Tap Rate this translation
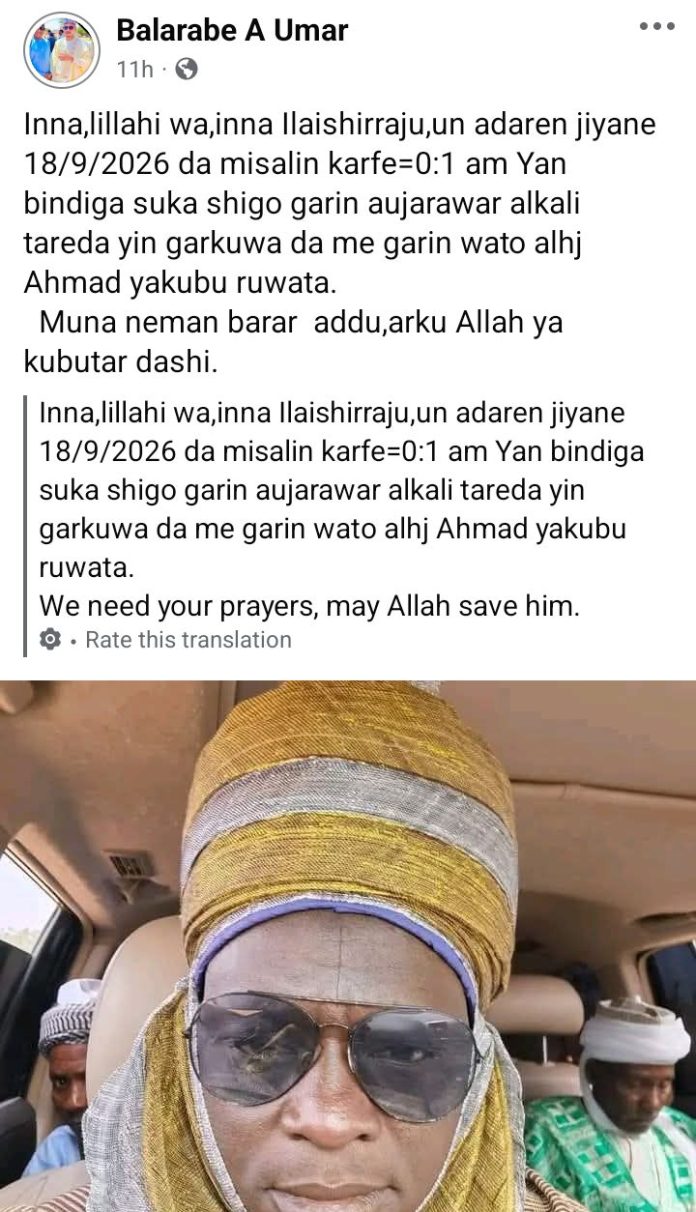This screenshot has height=1212, width=696. pyautogui.click(x=188, y=640)
